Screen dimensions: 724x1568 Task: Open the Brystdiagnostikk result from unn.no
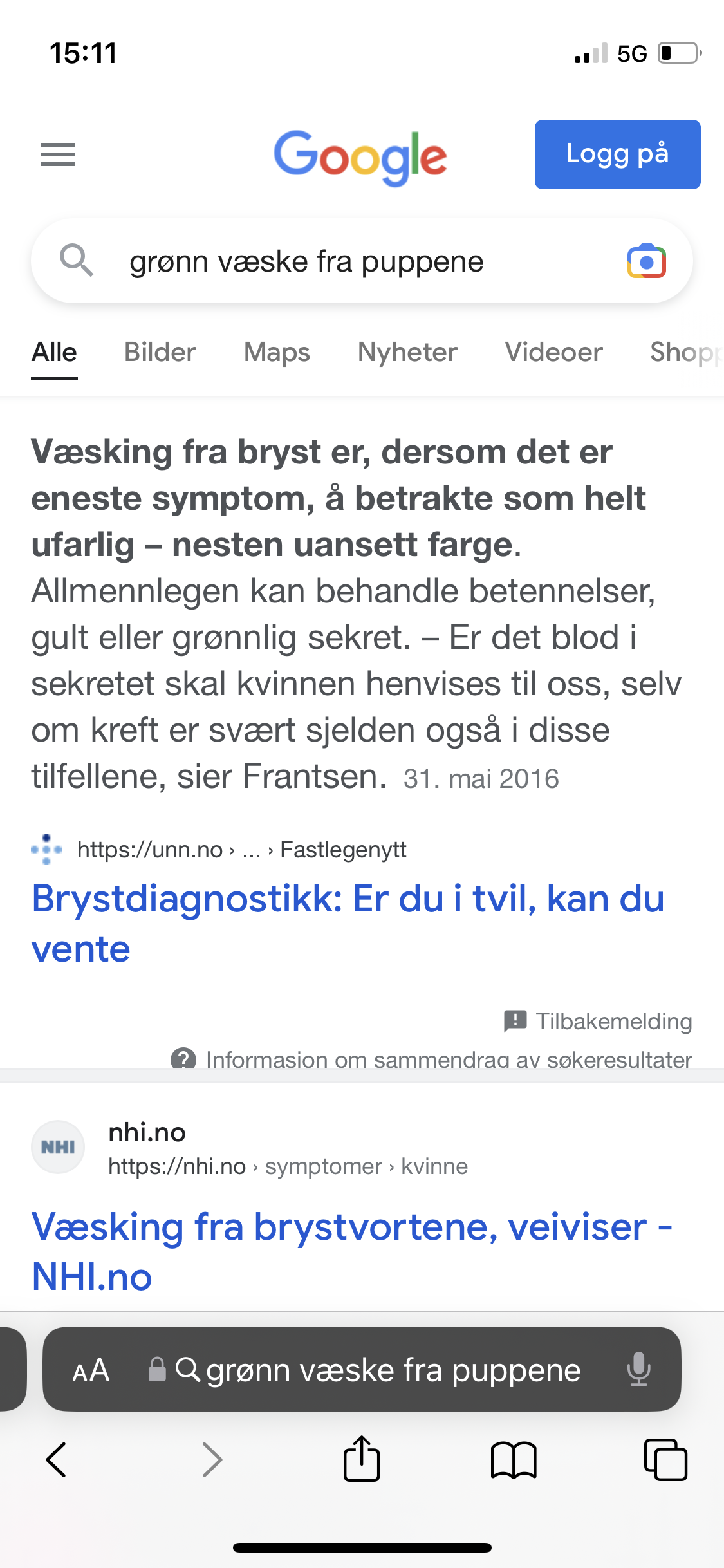[348, 923]
